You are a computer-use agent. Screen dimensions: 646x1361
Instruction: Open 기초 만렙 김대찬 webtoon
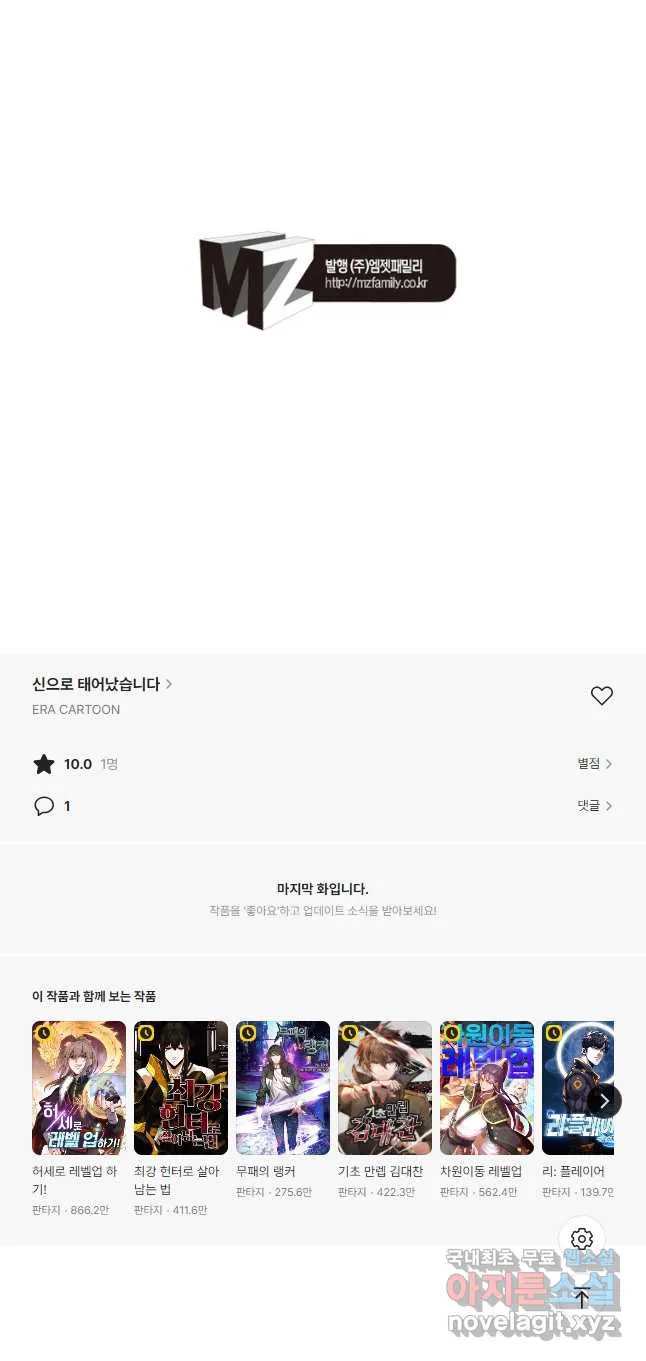pos(385,1088)
